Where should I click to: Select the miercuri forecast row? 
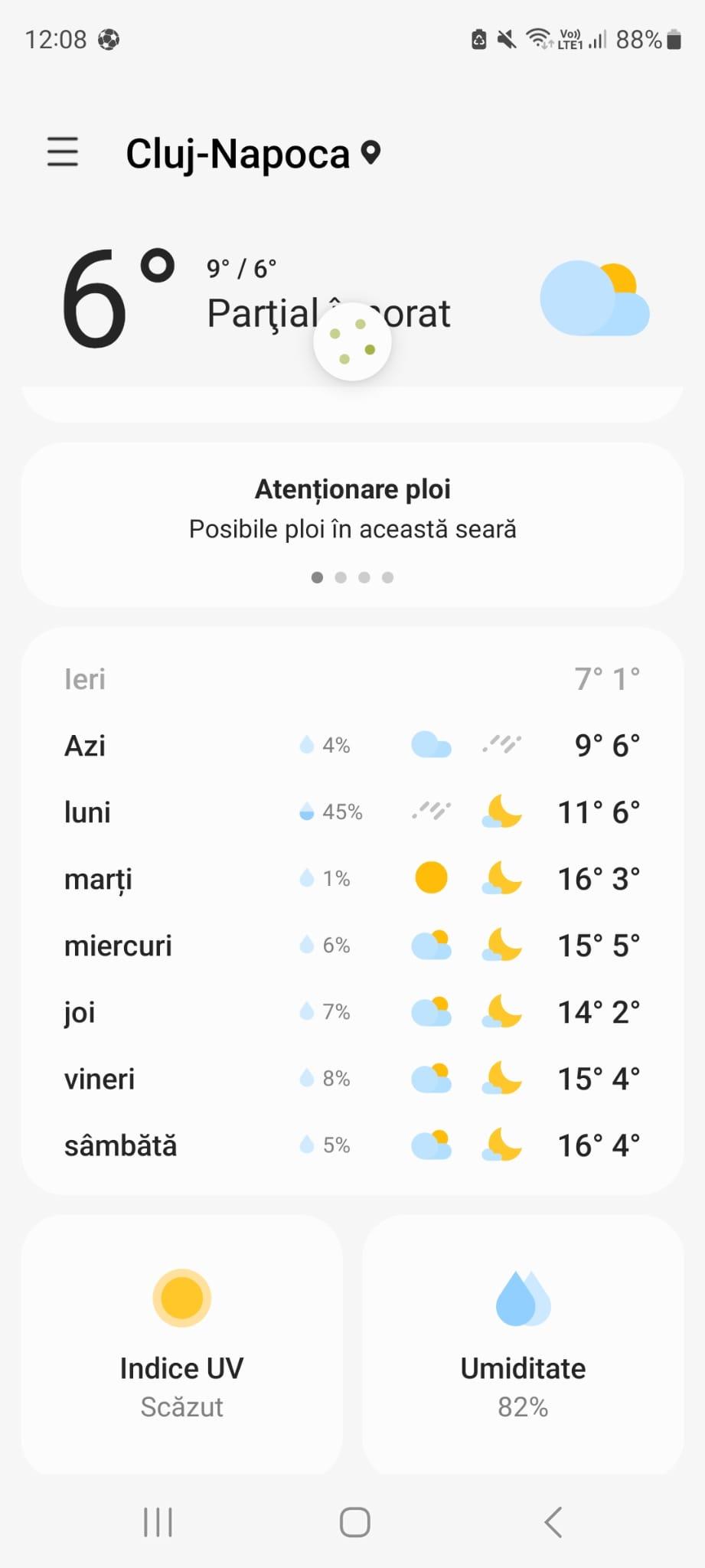click(x=352, y=946)
